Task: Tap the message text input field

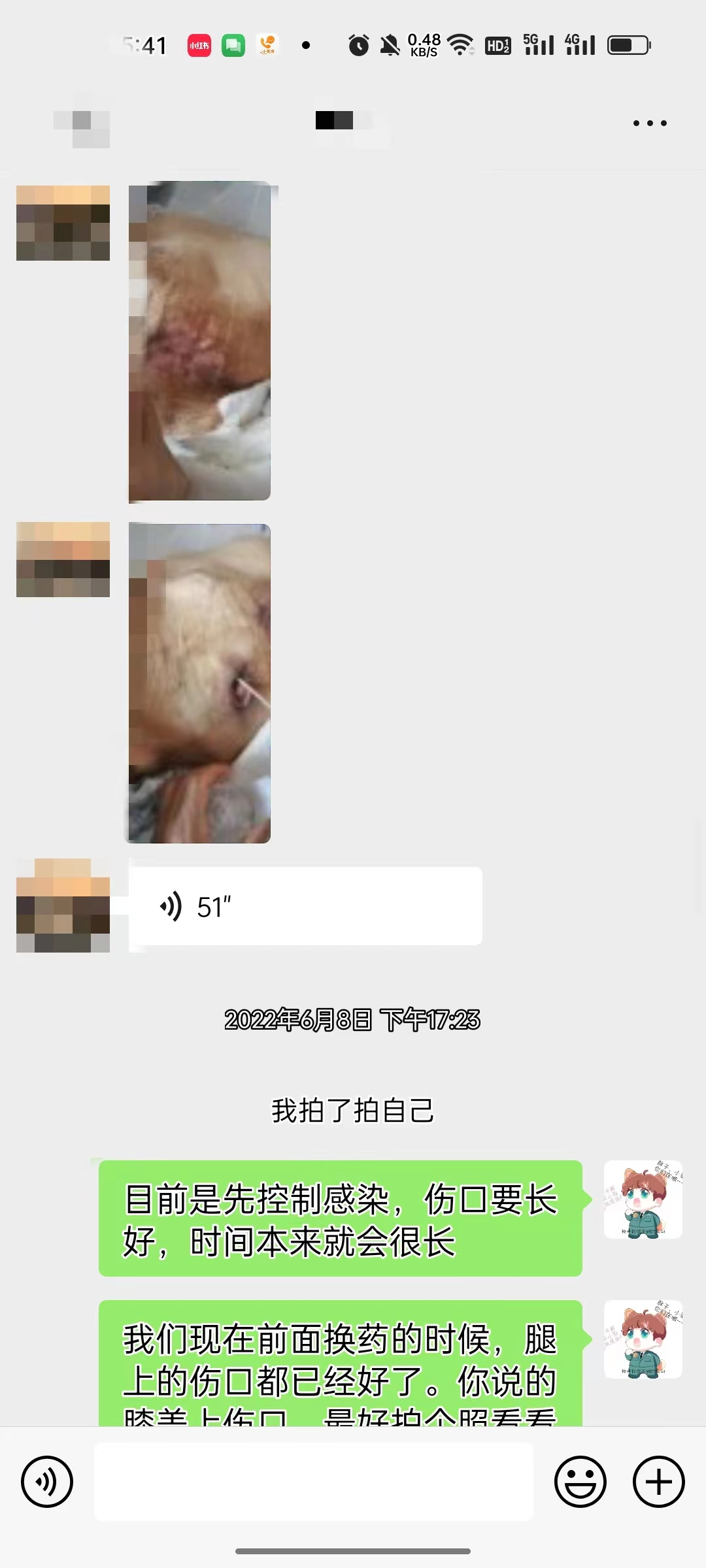Action: [314, 1482]
